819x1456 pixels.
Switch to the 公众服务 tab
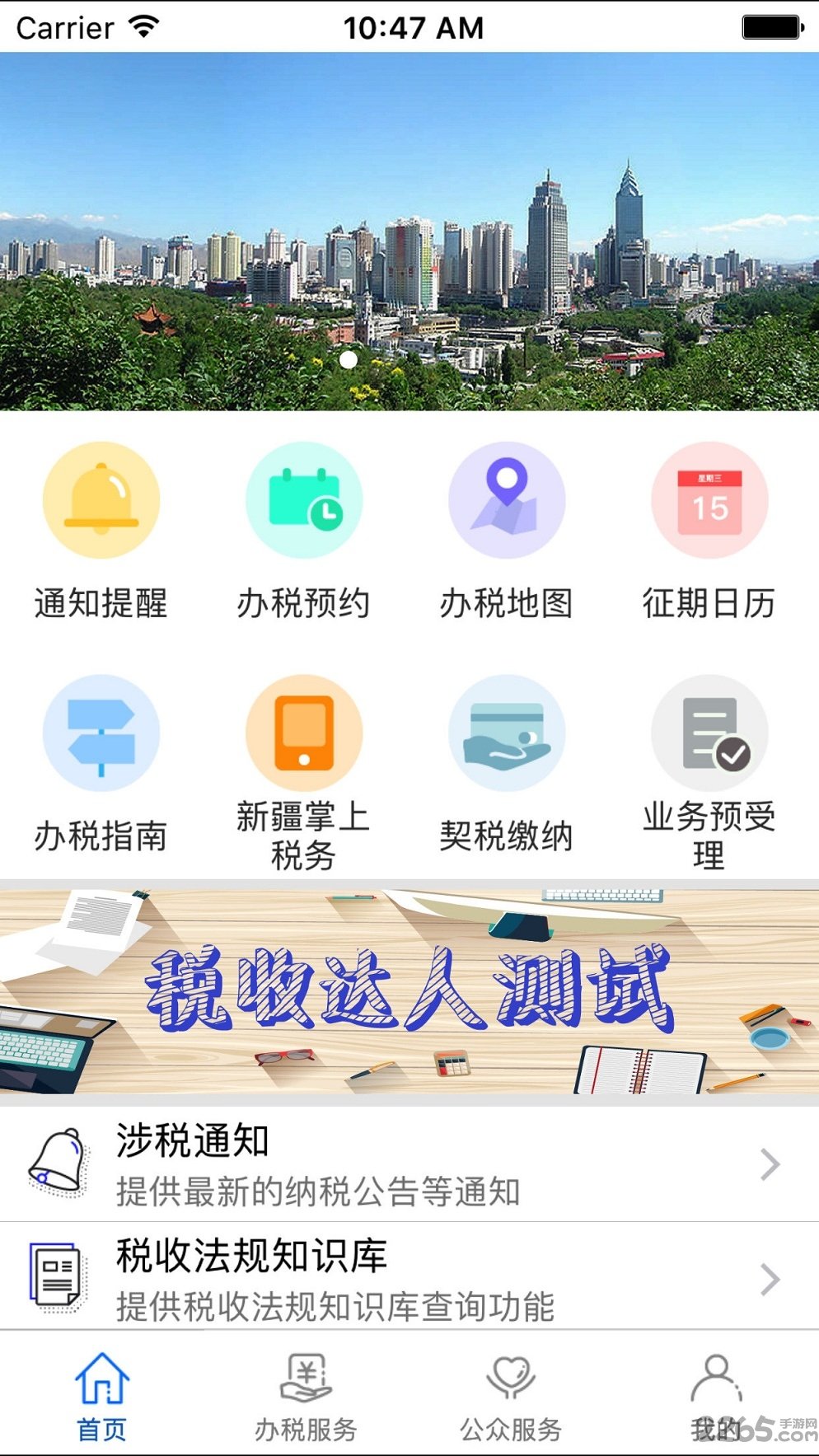coord(511,1393)
